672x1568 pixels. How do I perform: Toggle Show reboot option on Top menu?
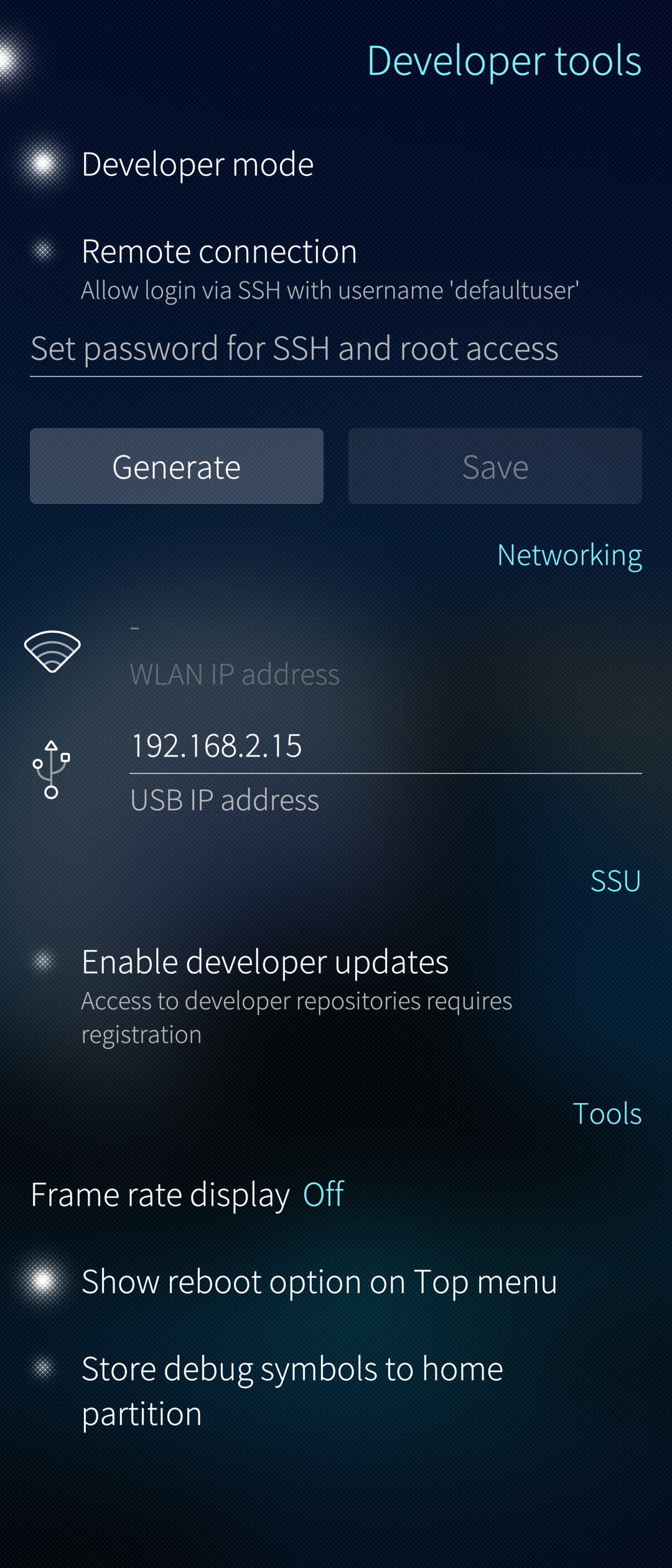click(x=44, y=1282)
